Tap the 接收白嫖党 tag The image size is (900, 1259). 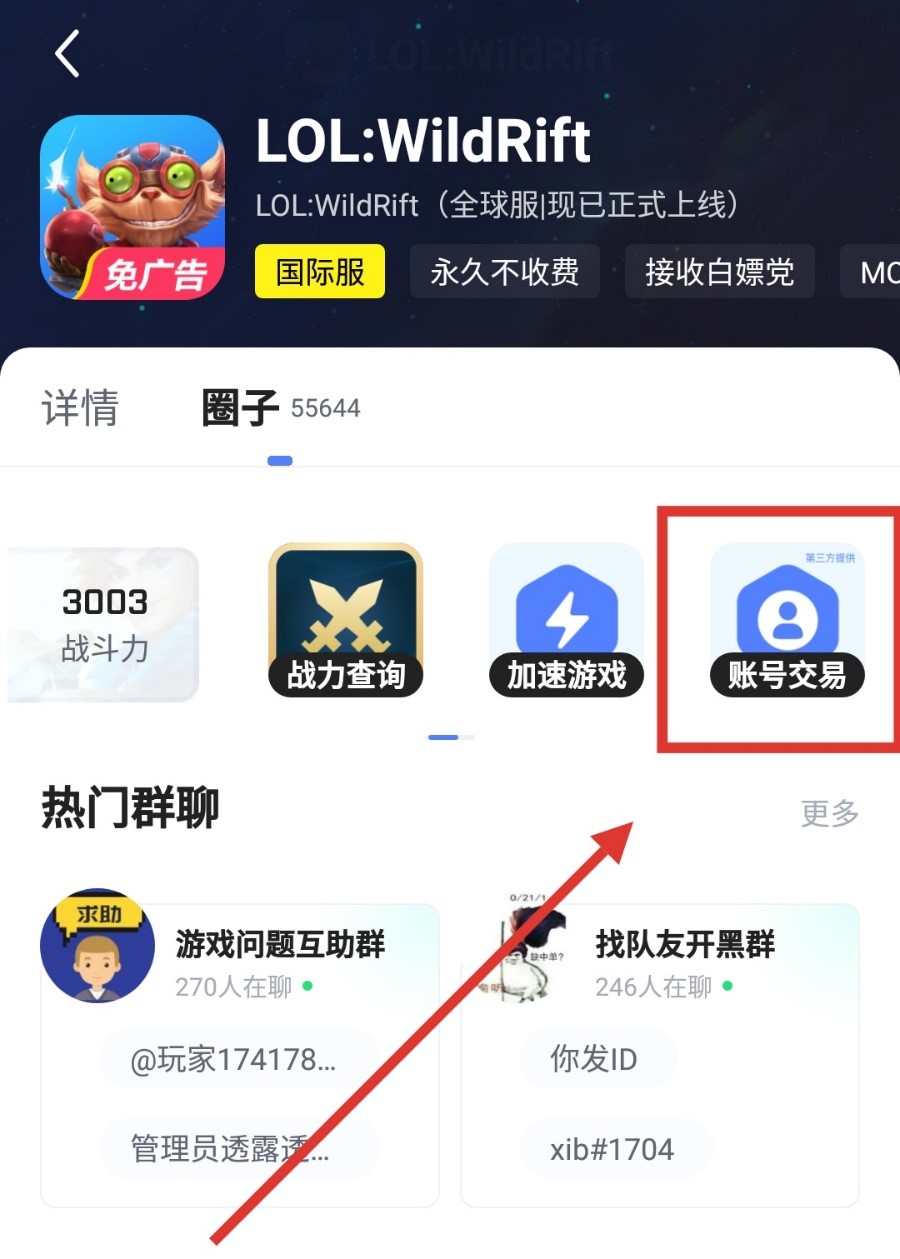[719, 271]
